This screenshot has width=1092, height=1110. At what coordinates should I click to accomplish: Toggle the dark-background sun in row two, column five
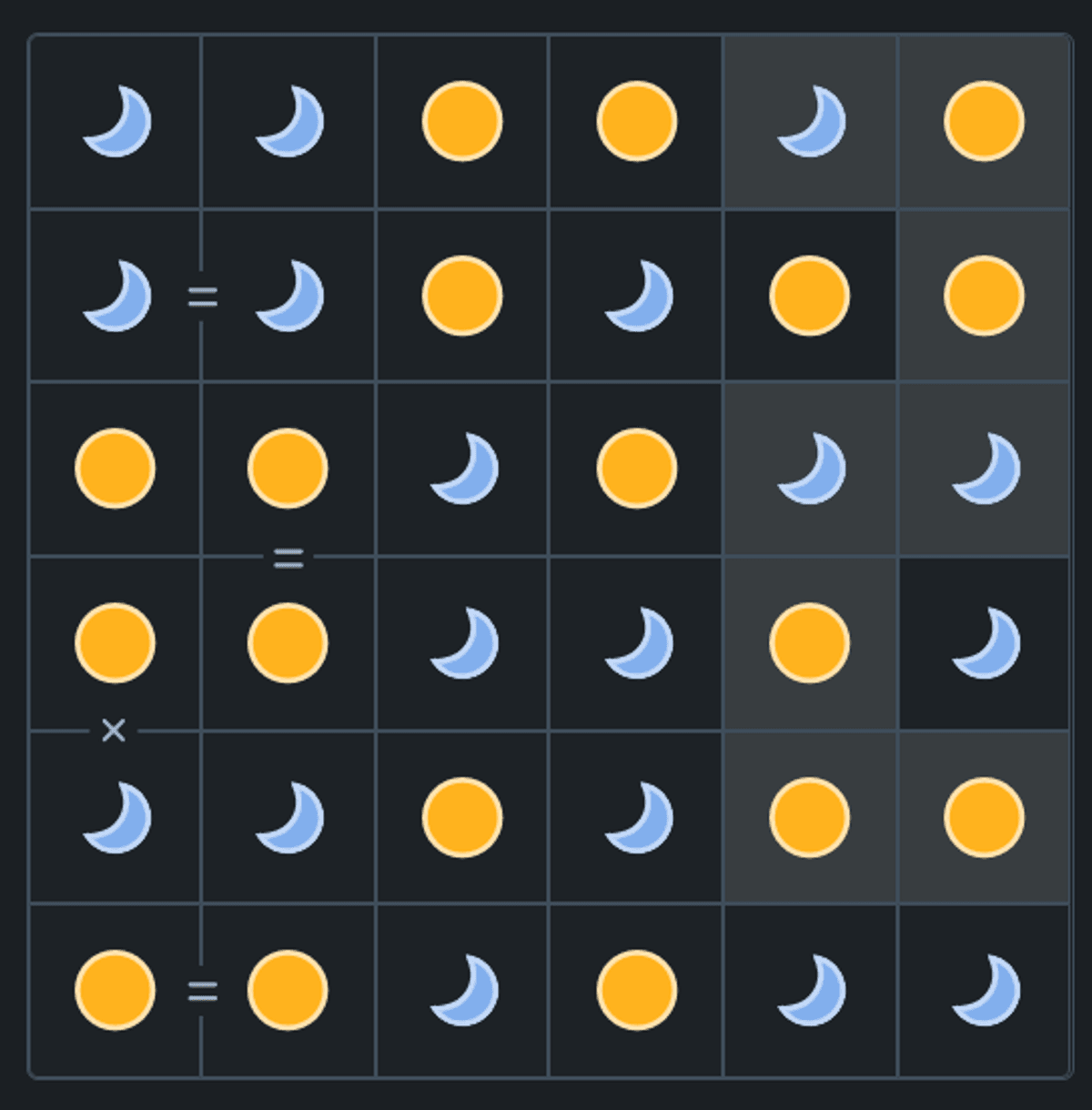(x=809, y=296)
